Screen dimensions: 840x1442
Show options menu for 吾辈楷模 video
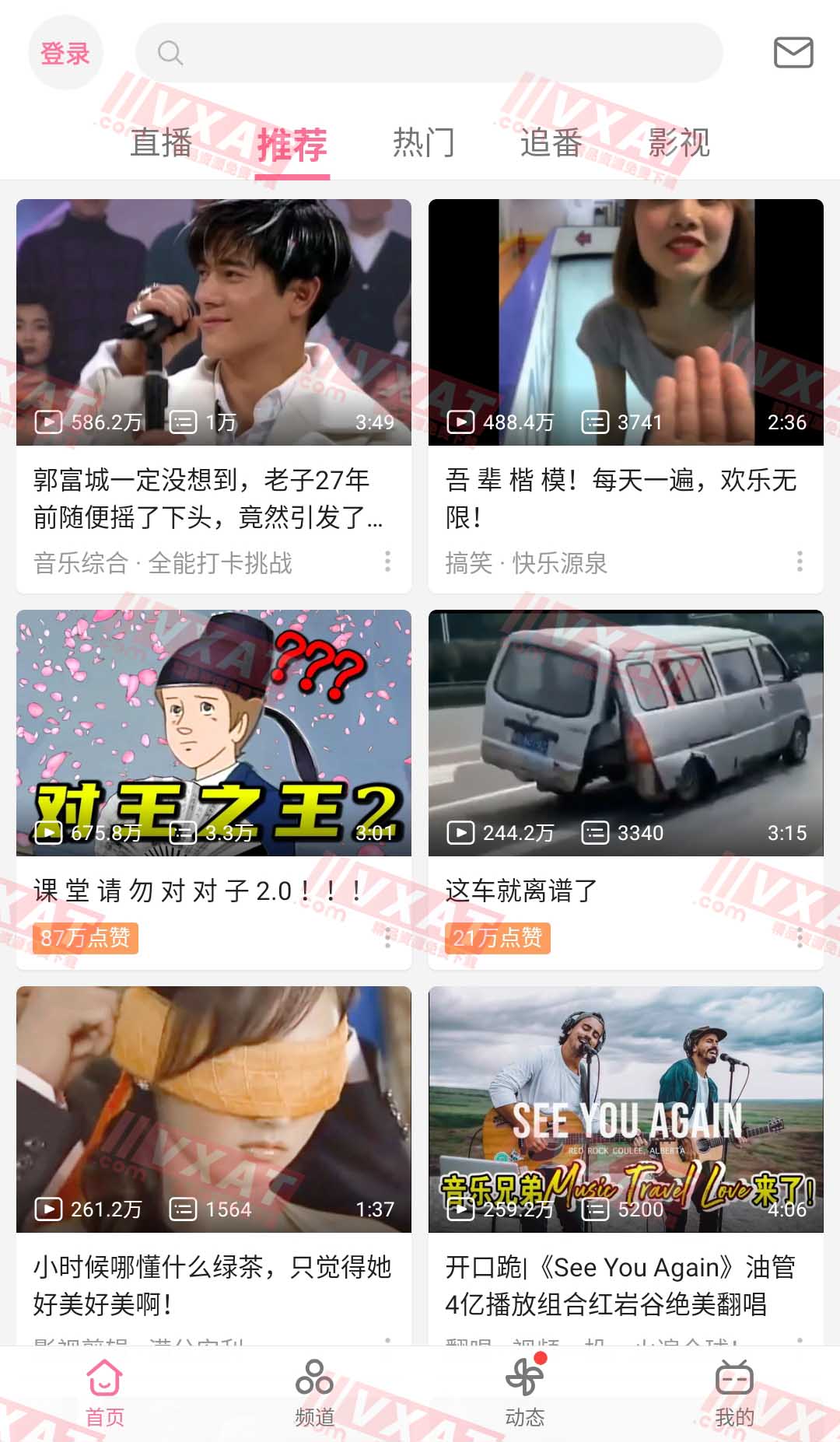tap(800, 562)
